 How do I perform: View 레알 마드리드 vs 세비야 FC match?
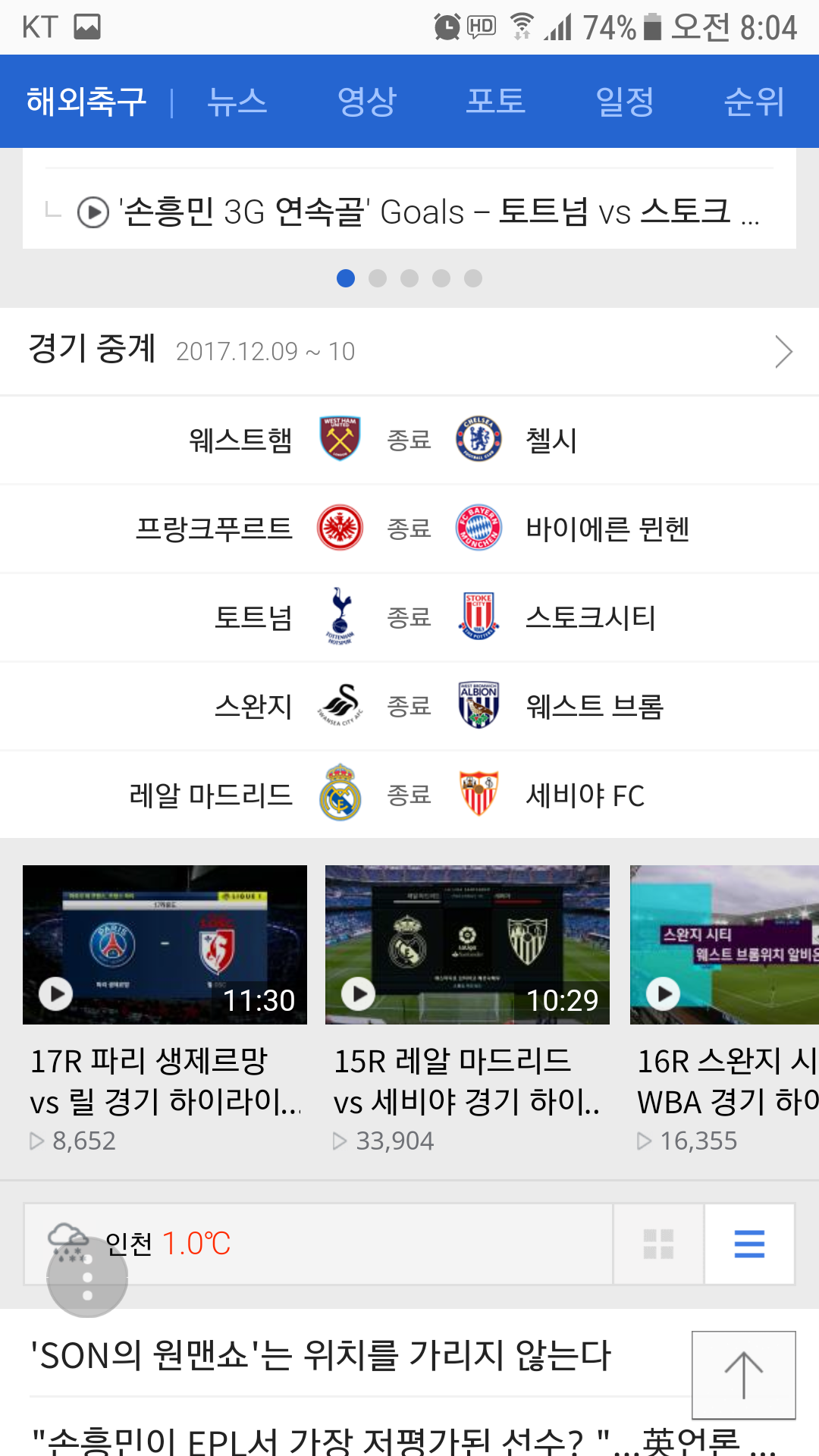(x=409, y=795)
